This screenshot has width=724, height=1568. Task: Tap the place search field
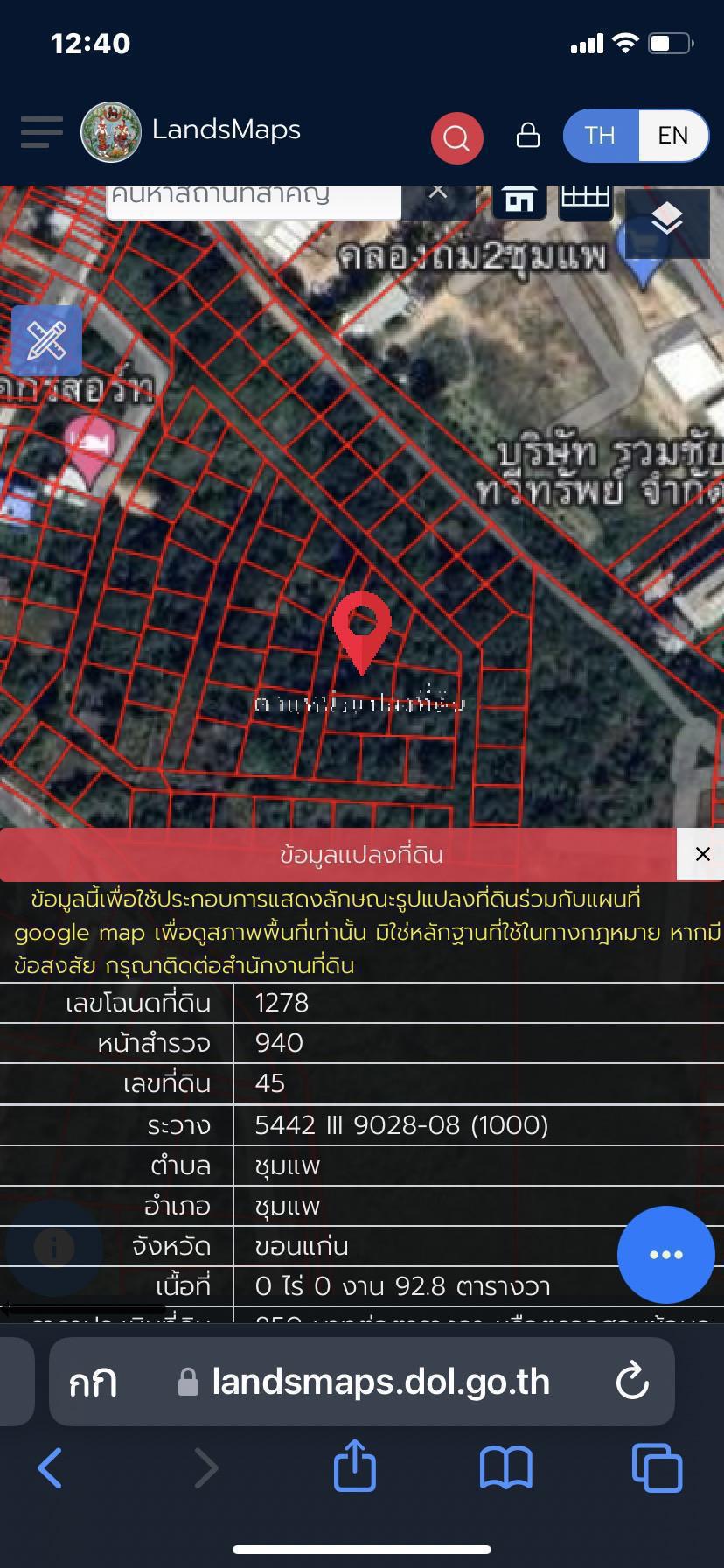click(254, 198)
